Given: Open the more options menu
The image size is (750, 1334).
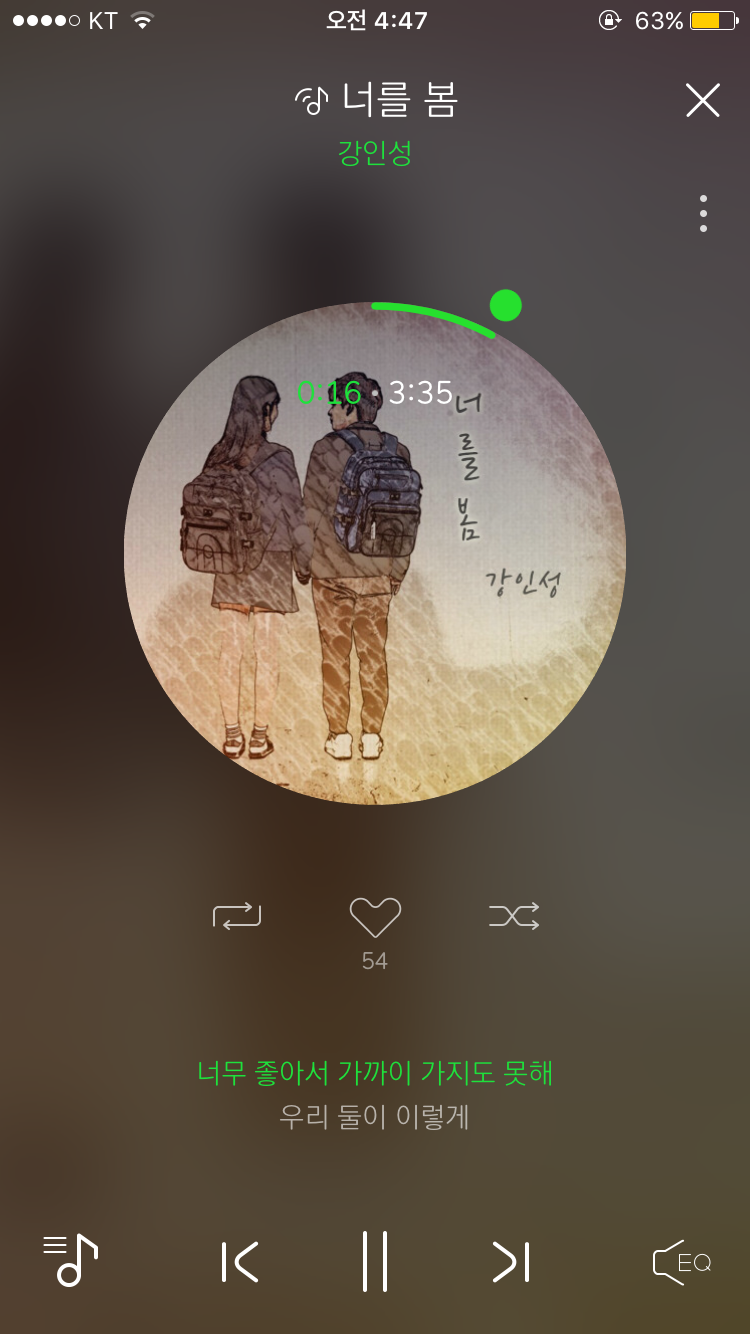Looking at the screenshot, I should (703, 212).
